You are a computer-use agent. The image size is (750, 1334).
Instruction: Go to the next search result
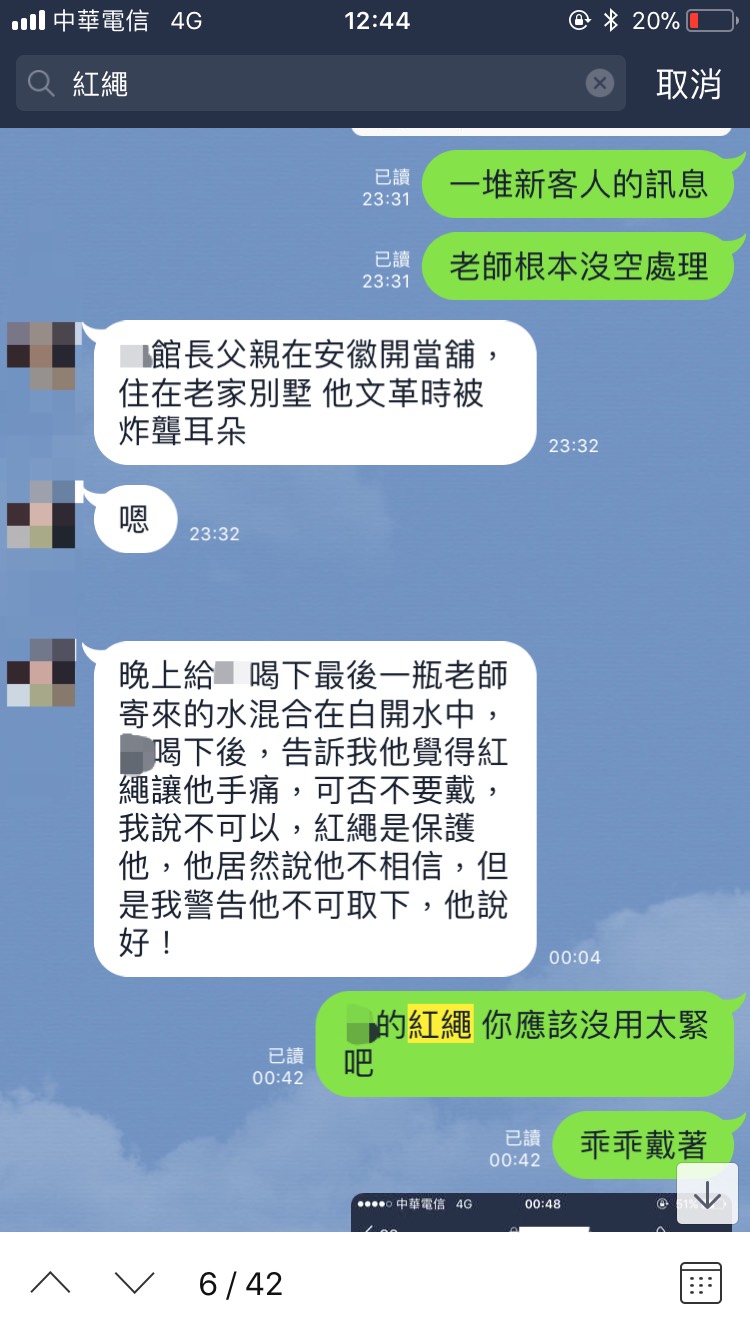(134, 1283)
